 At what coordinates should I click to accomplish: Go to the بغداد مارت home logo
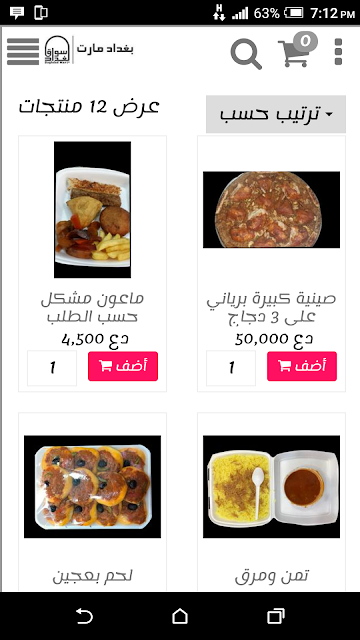[x=89, y=50]
